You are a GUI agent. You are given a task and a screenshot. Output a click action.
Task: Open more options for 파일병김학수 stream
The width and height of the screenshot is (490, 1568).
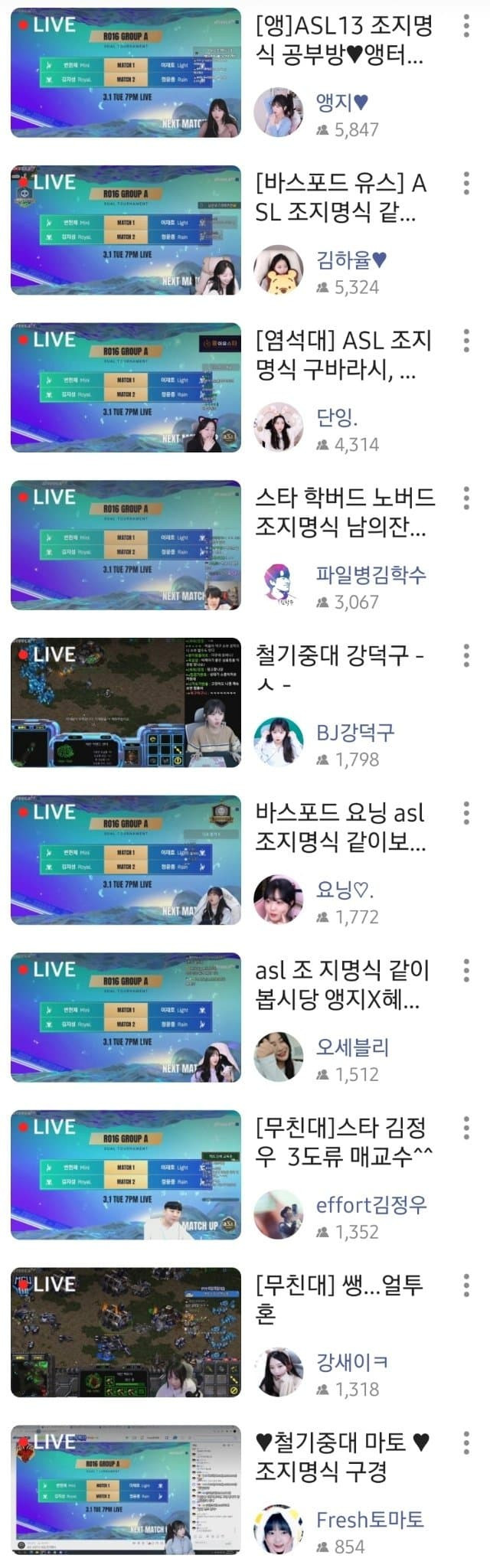coord(466,498)
